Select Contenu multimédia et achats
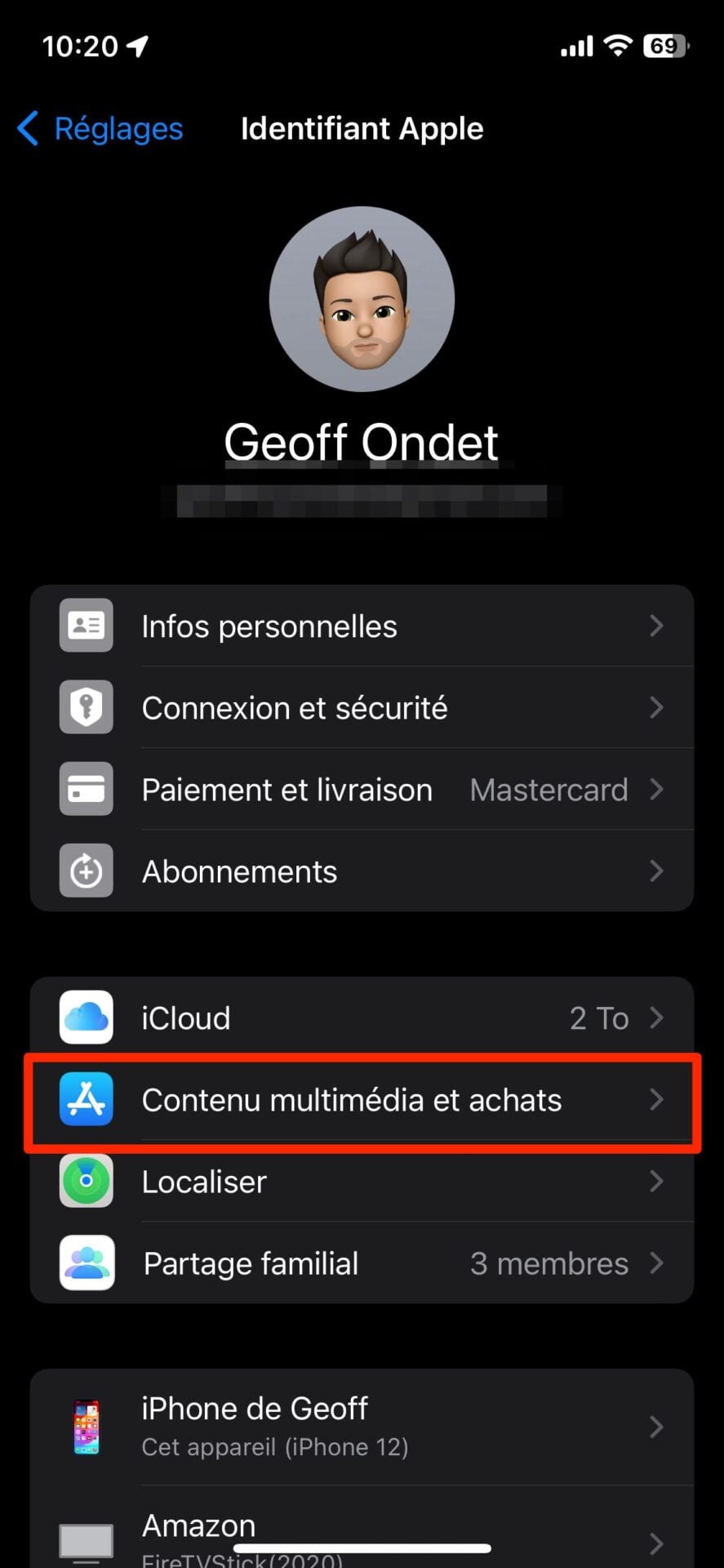The image size is (724, 1568). tap(362, 1100)
